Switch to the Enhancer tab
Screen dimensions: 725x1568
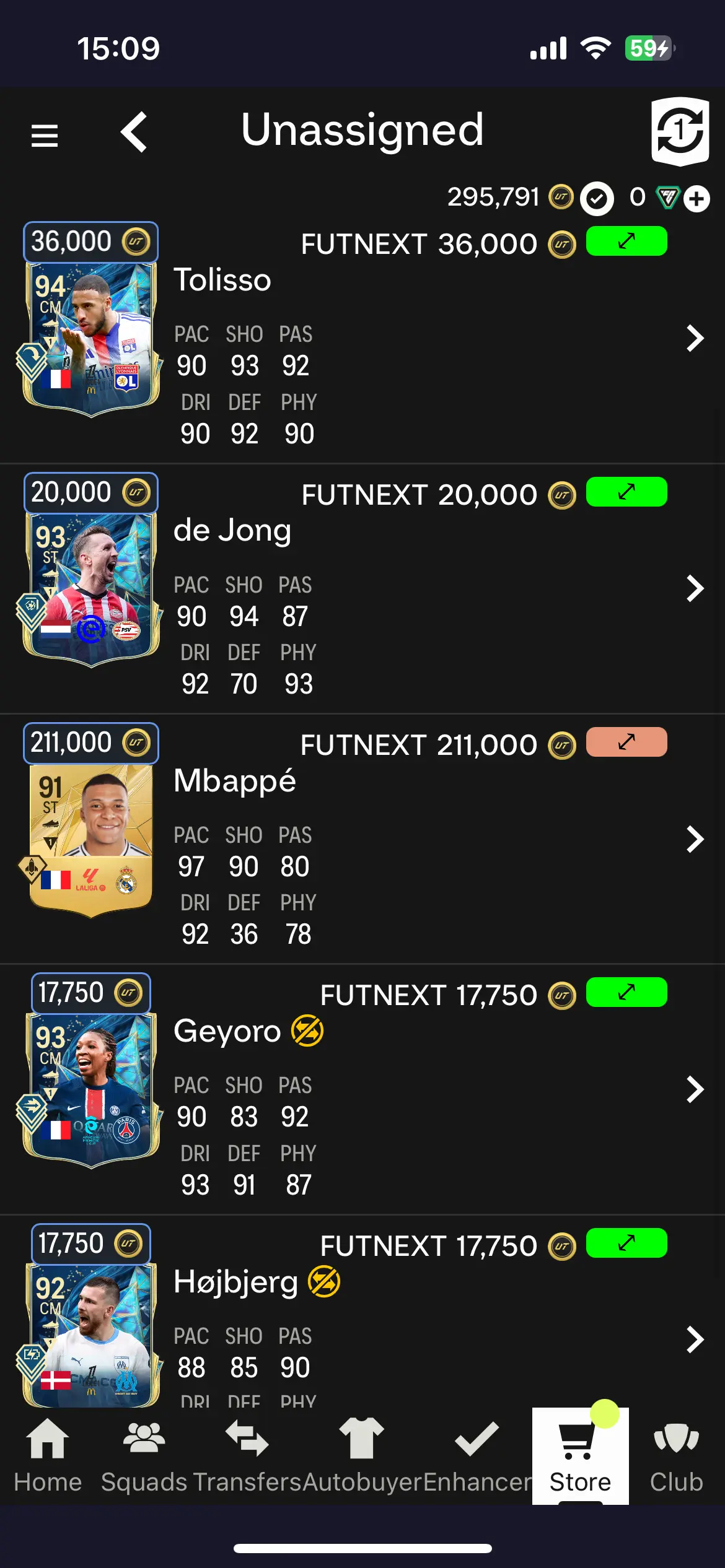(x=477, y=1455)
